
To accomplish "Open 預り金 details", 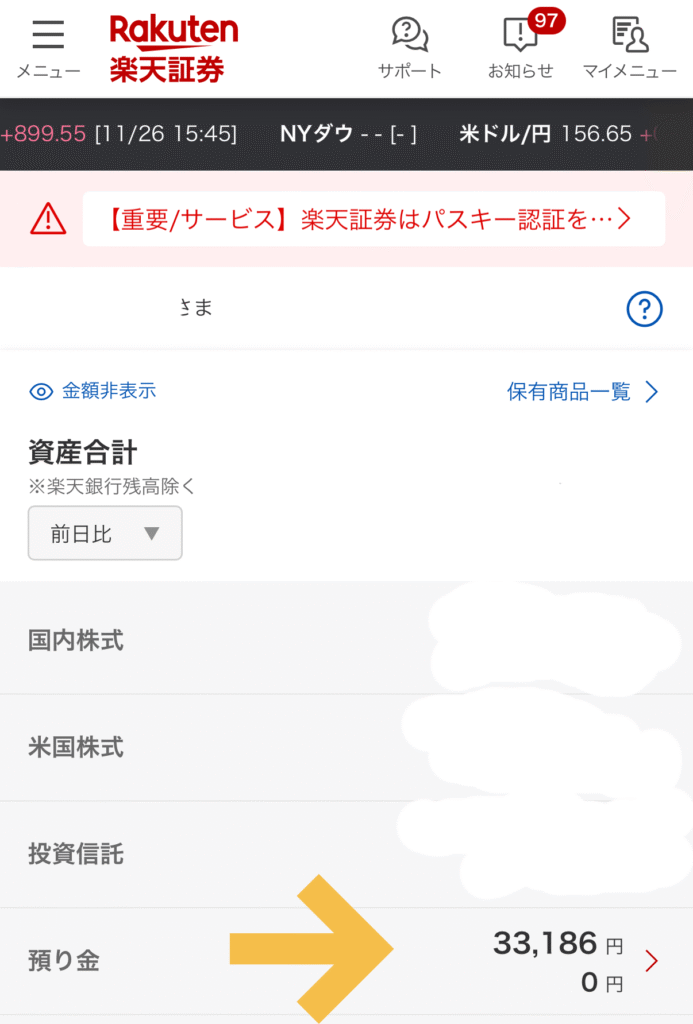I will coord(651,962).
